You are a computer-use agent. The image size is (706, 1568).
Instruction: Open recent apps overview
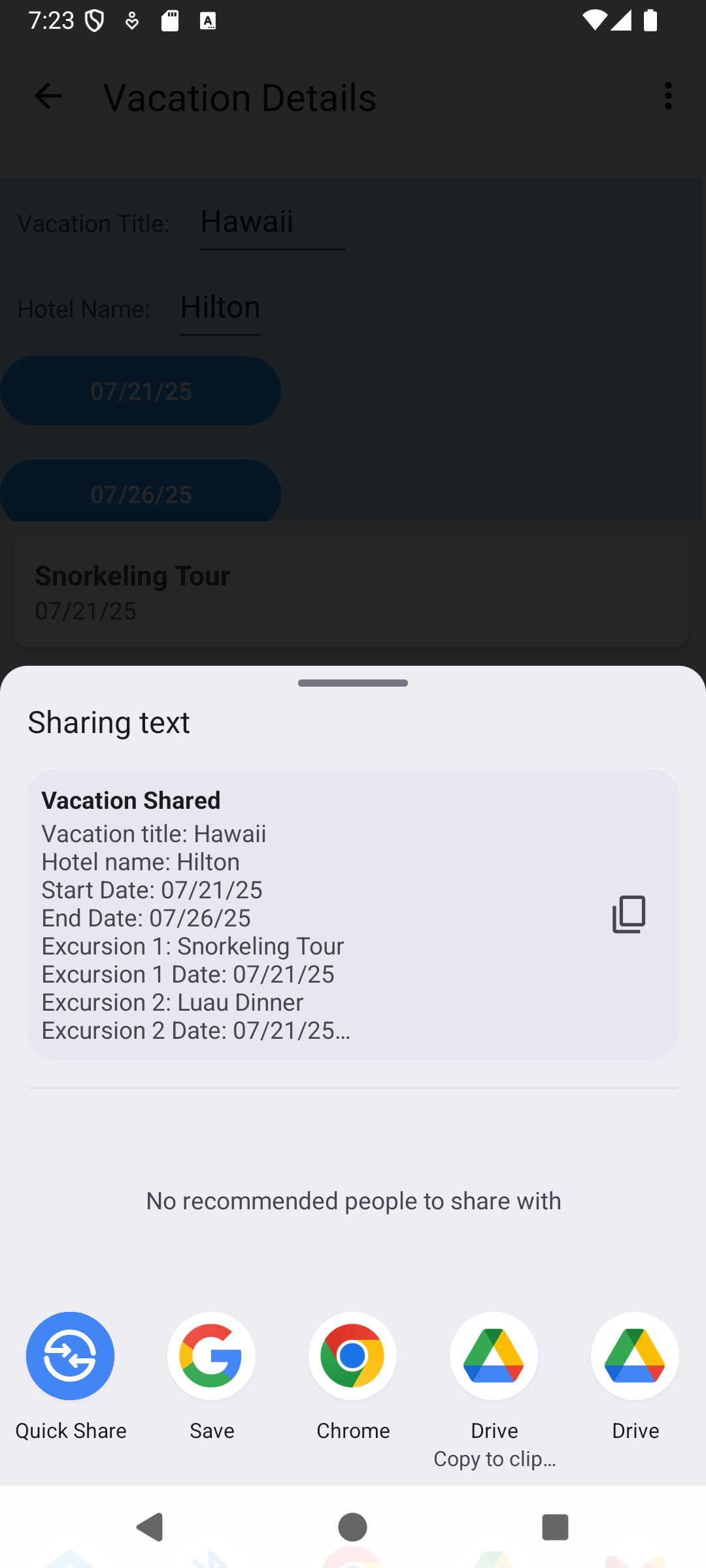tap(556, 1527)
